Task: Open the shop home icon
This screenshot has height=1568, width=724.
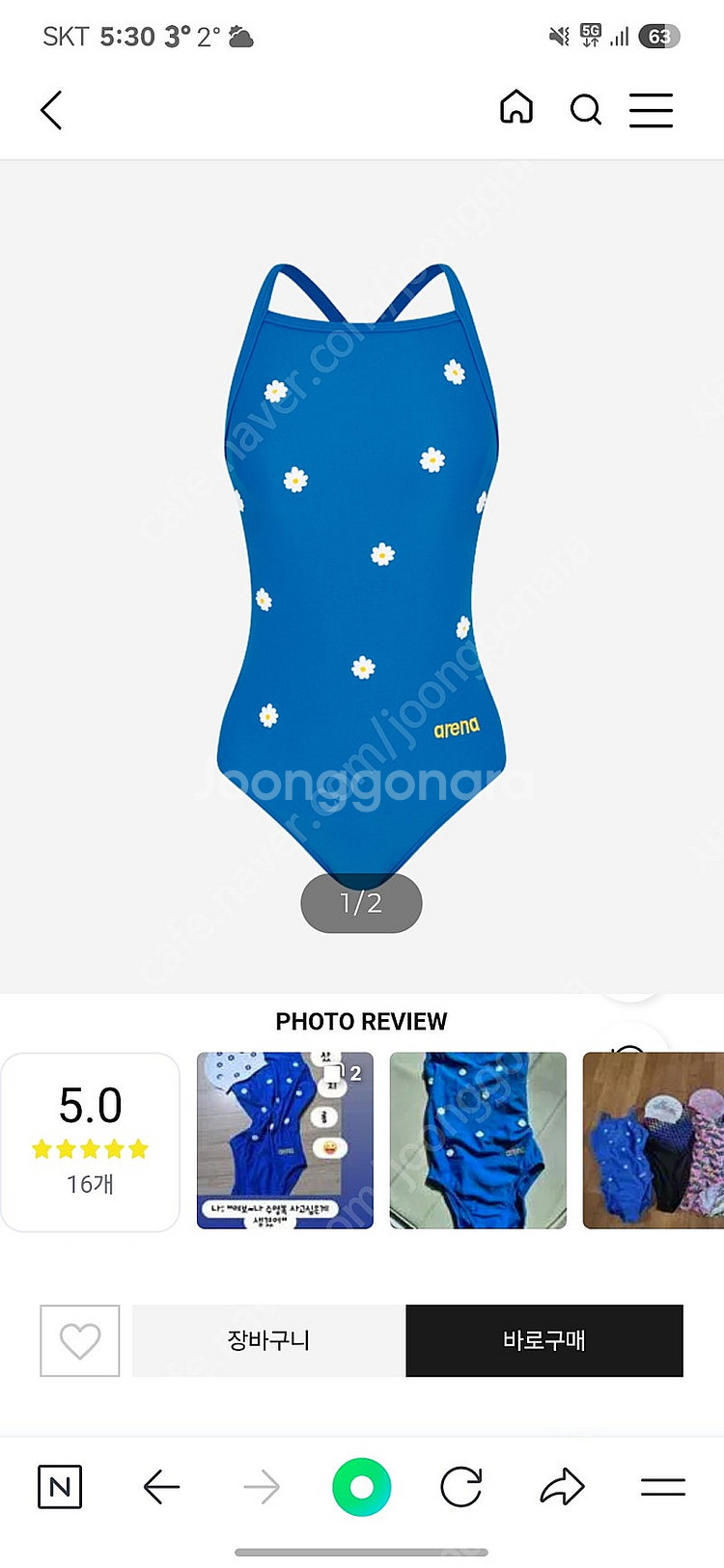Action: 516,108
